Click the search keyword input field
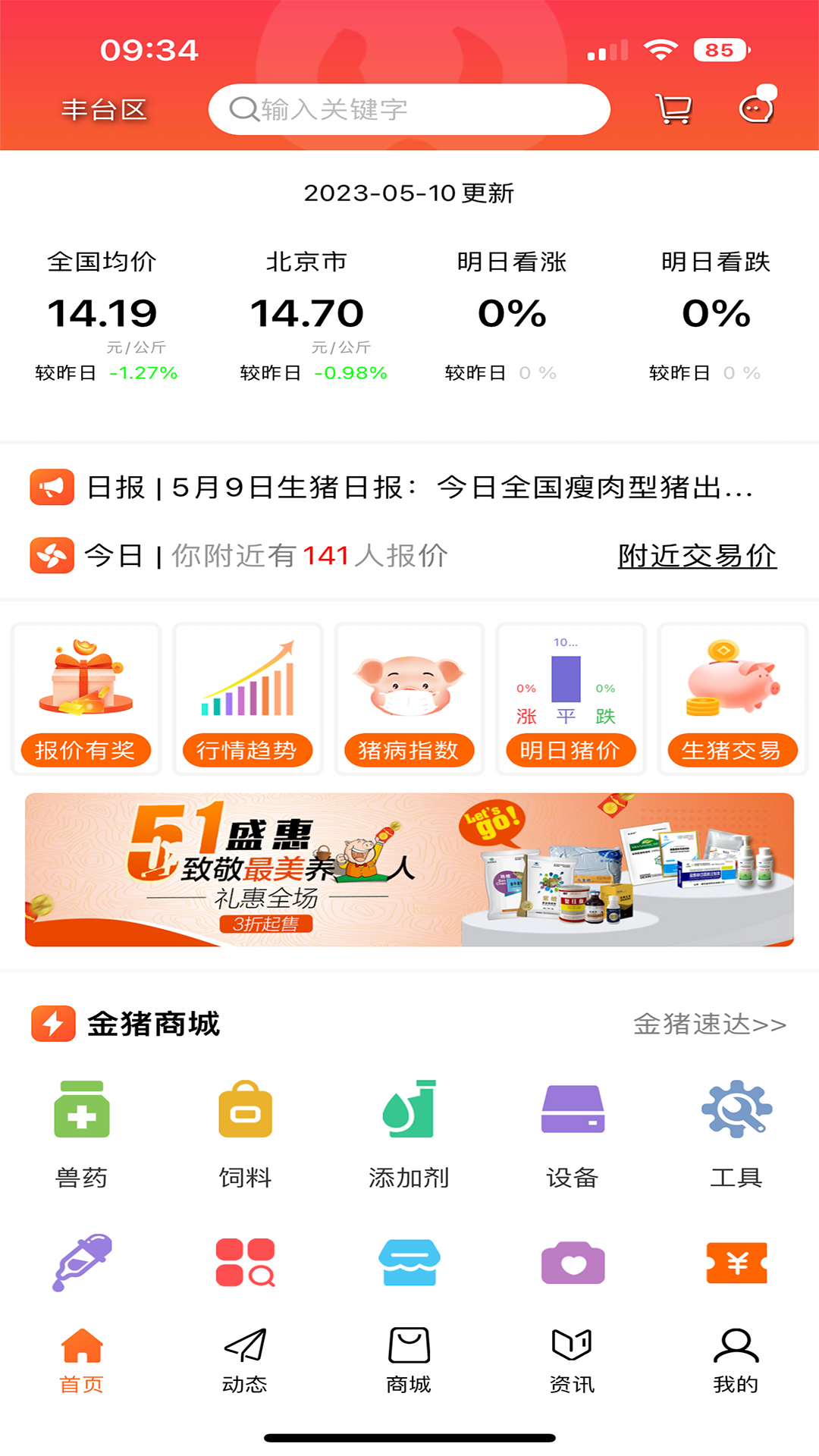This screenshot has width=819, height=1456. (x=409, y=108)
